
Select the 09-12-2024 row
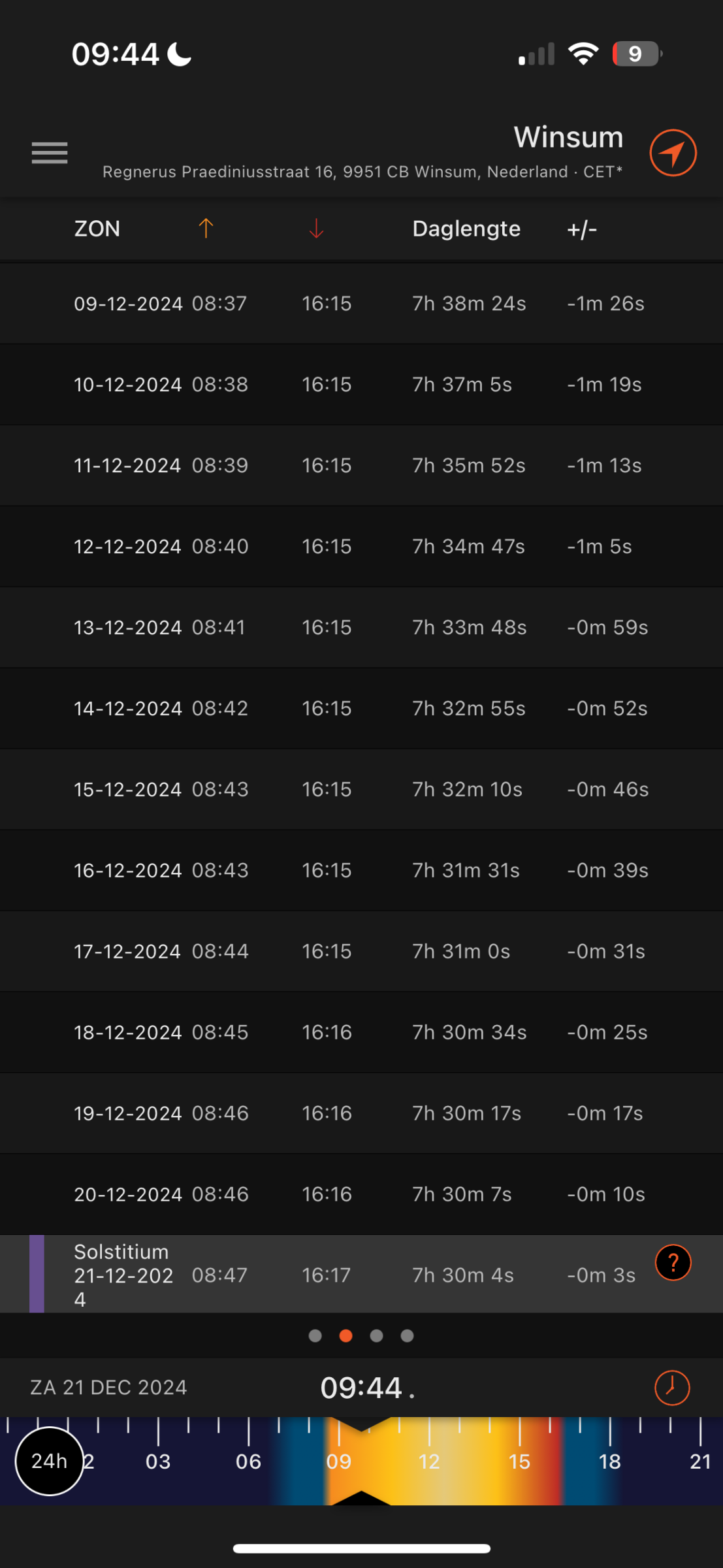tap(361, 304)
